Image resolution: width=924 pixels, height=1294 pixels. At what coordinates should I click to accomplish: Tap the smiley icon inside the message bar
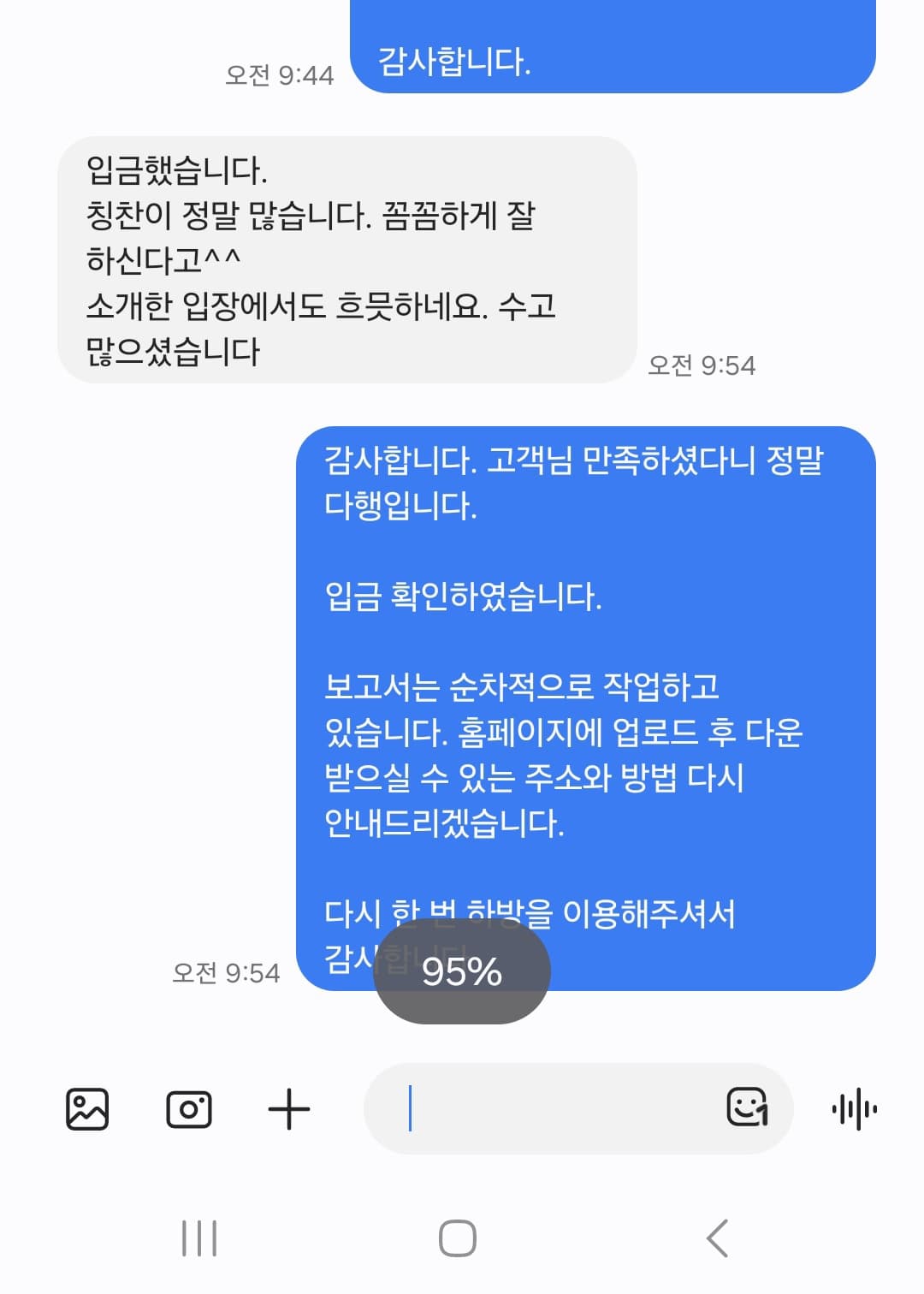click(749, 1107)
